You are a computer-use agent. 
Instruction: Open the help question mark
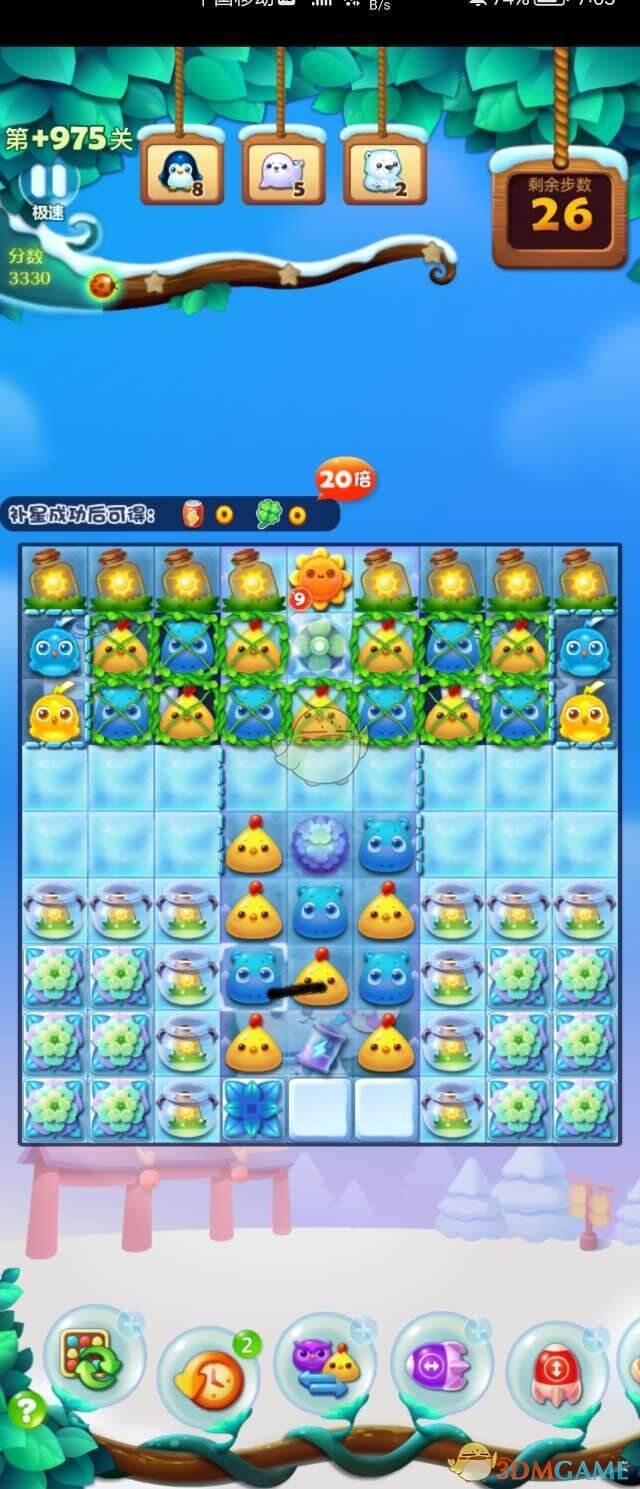coord(26,1412)
